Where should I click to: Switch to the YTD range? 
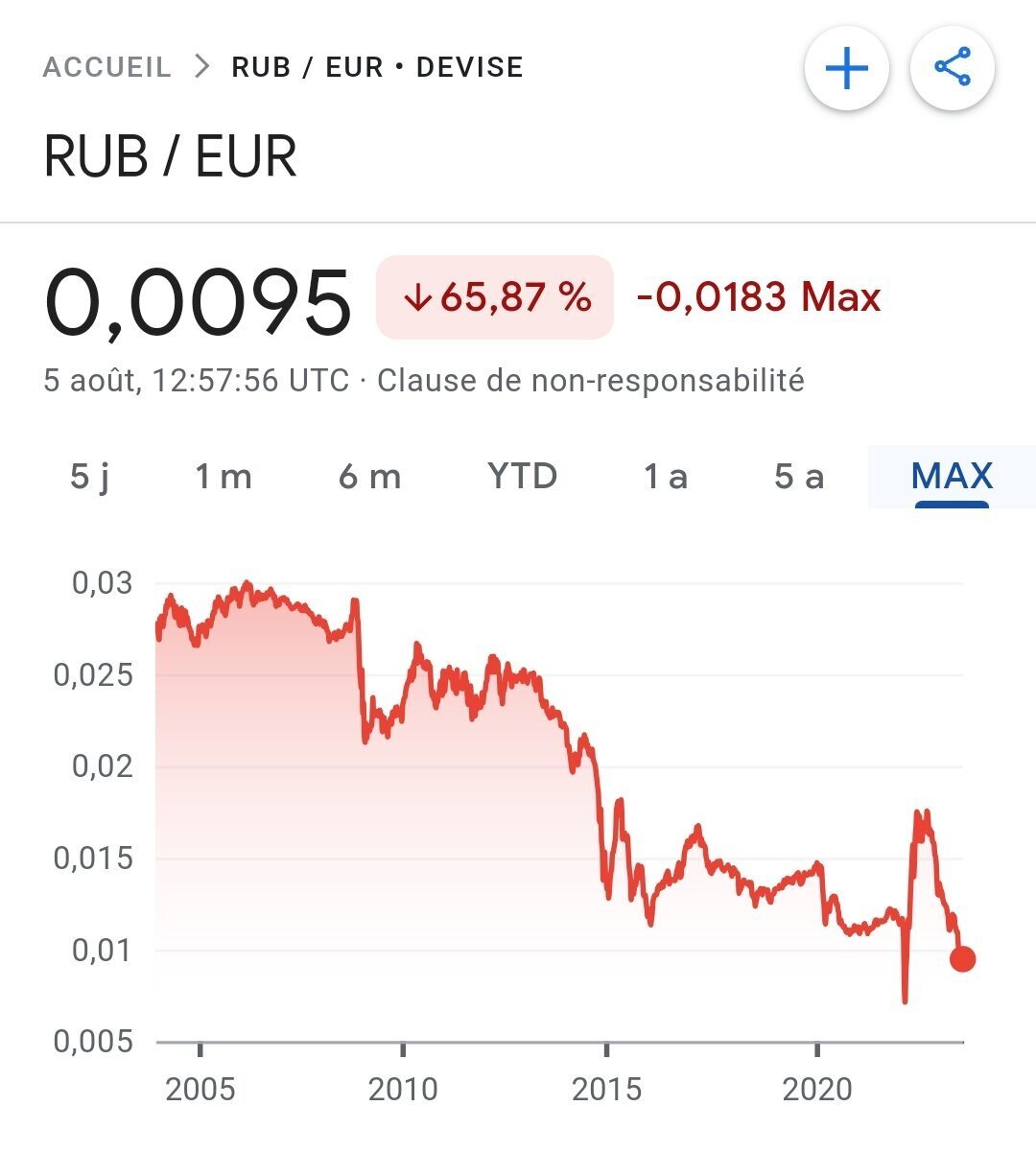coord(522,476)
